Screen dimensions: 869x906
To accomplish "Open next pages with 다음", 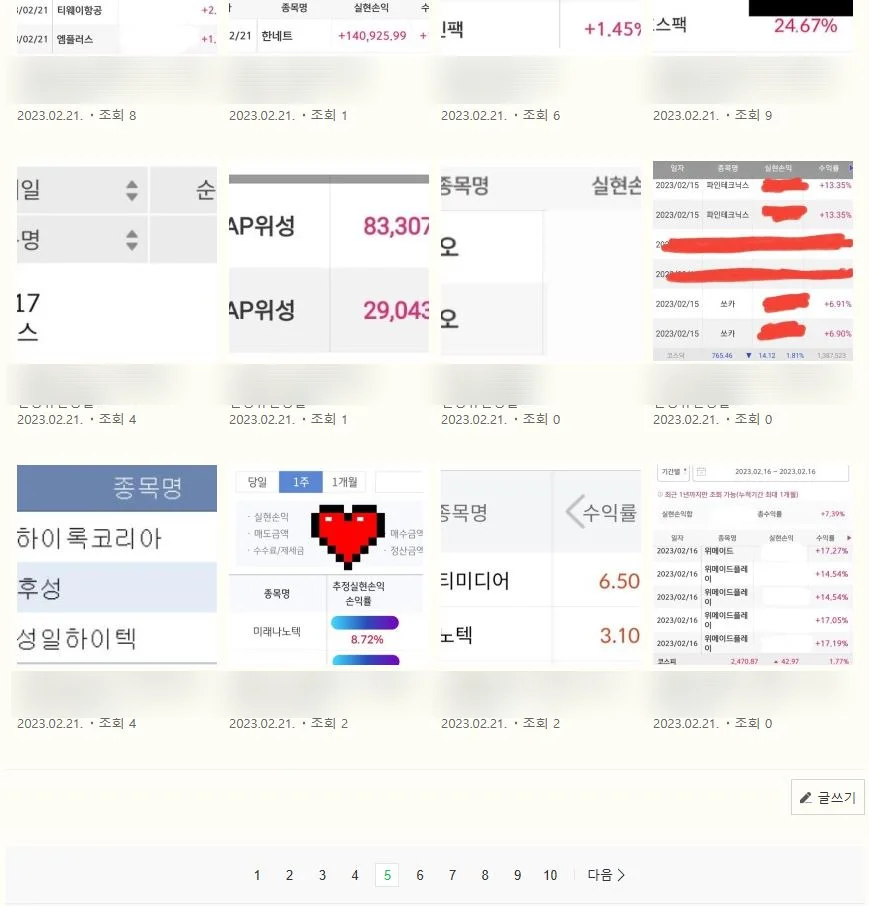I will coord(606,875).
